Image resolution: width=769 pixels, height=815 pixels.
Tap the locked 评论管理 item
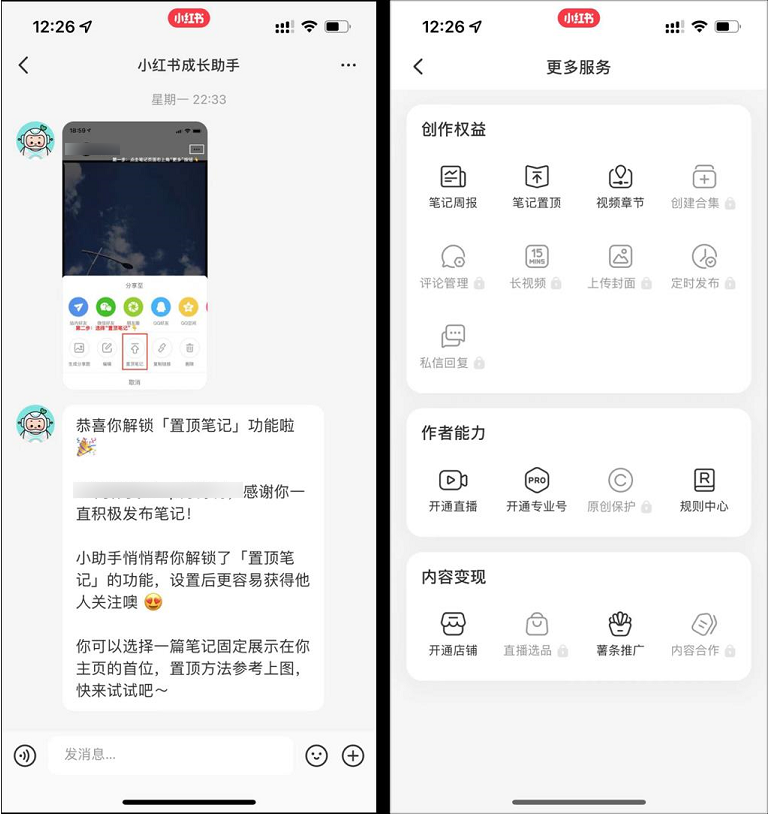[x=453, y=268]
